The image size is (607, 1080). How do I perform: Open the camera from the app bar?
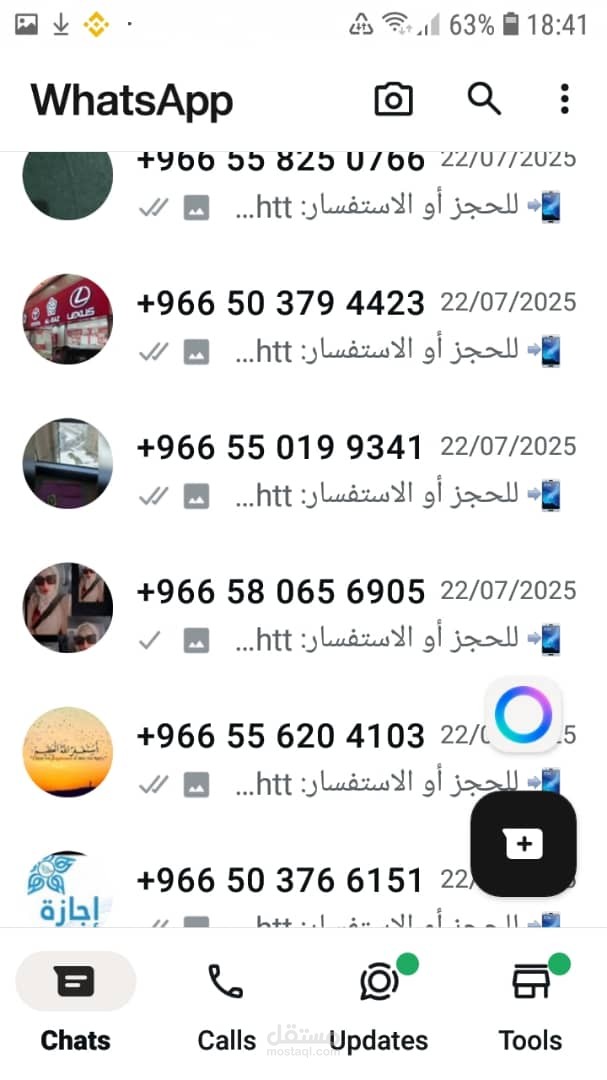point(394,99)
